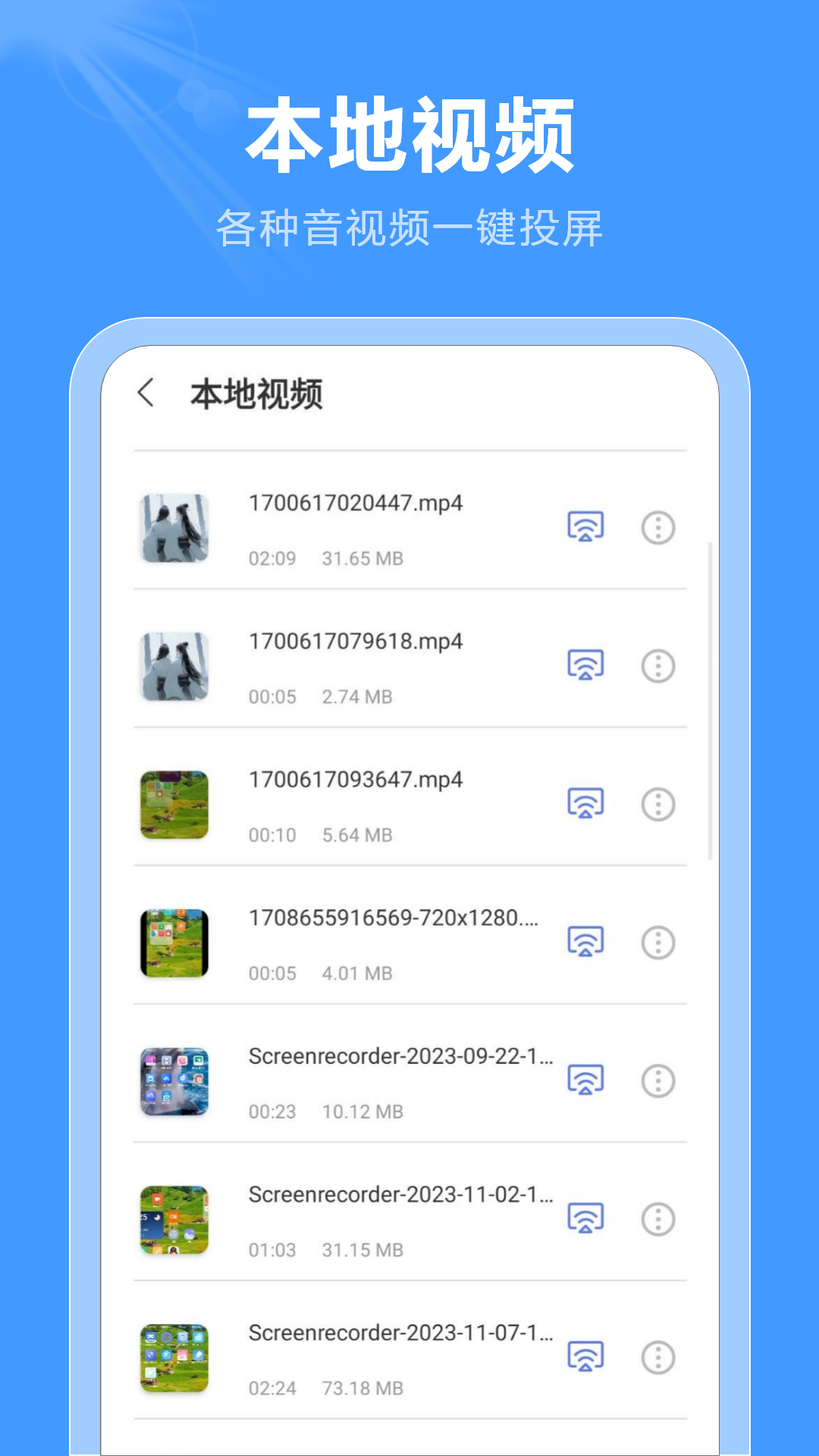This screenshot has height=1456, width=819.
Task: Open options menu for 1700617079618.mp4
Action: (657, 664)
